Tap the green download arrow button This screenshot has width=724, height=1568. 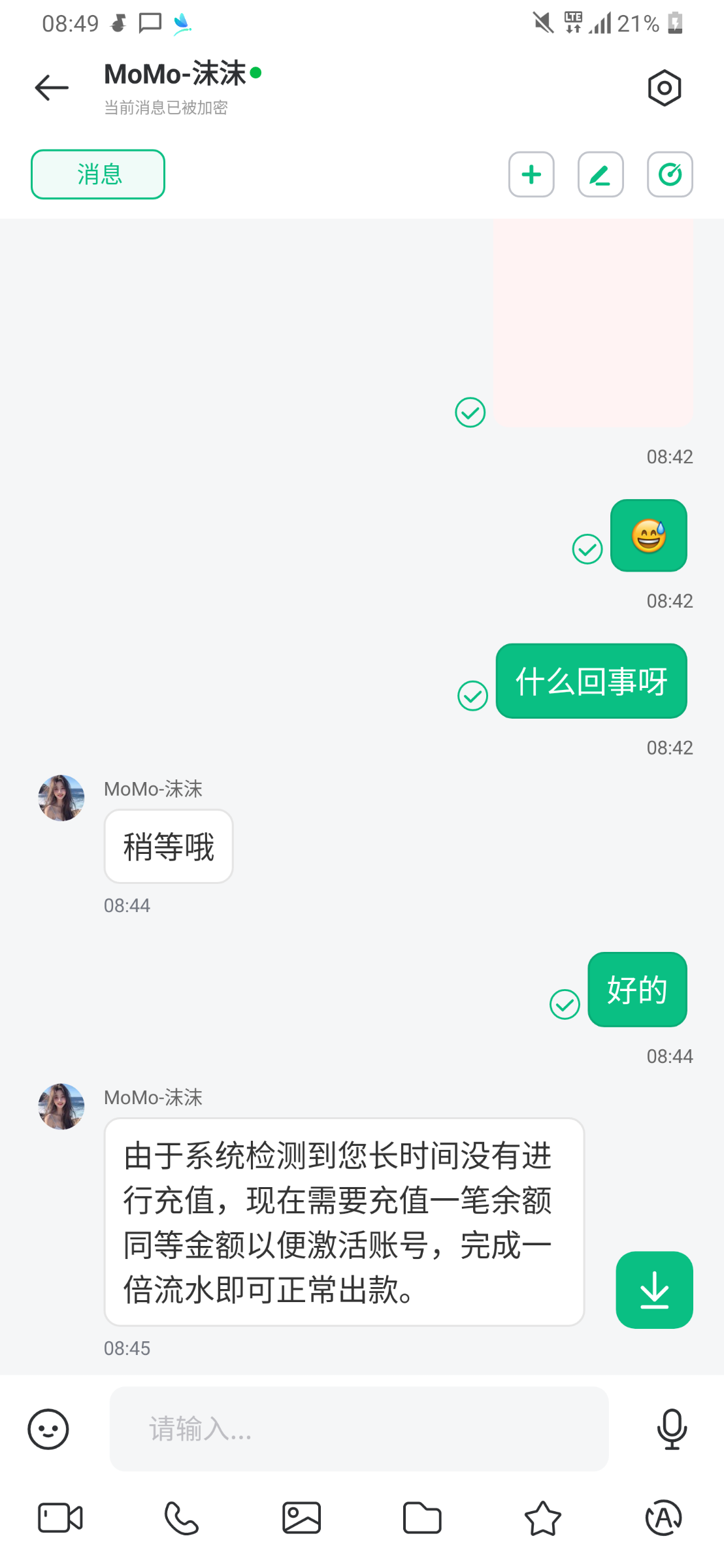[x=653, y=1290]
